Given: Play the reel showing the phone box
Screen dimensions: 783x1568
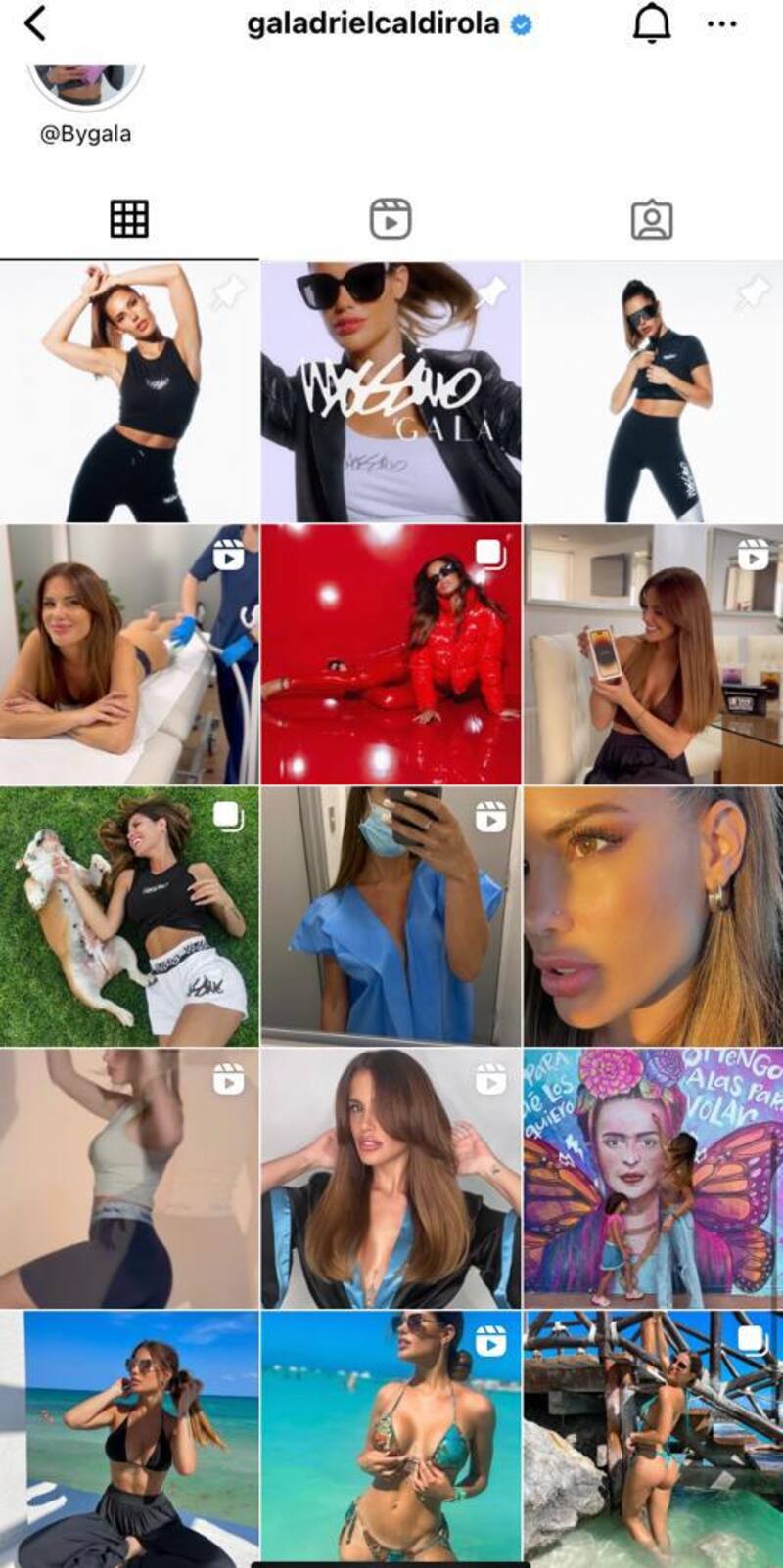Looking at the screenshot, I should pos(653,654).
